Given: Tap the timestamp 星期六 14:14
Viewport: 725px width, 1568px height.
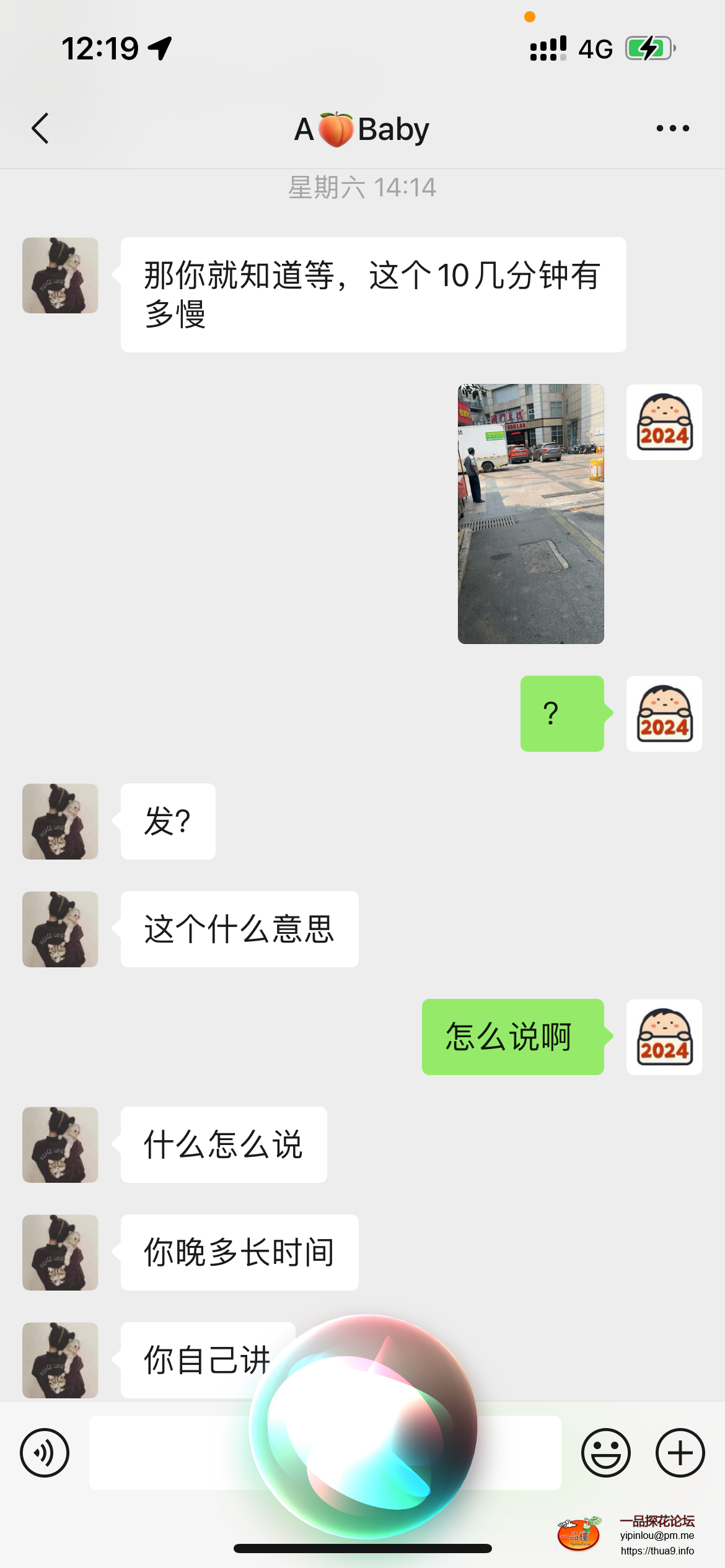Looking at the screenshot, I should click(x=362, y=188).
